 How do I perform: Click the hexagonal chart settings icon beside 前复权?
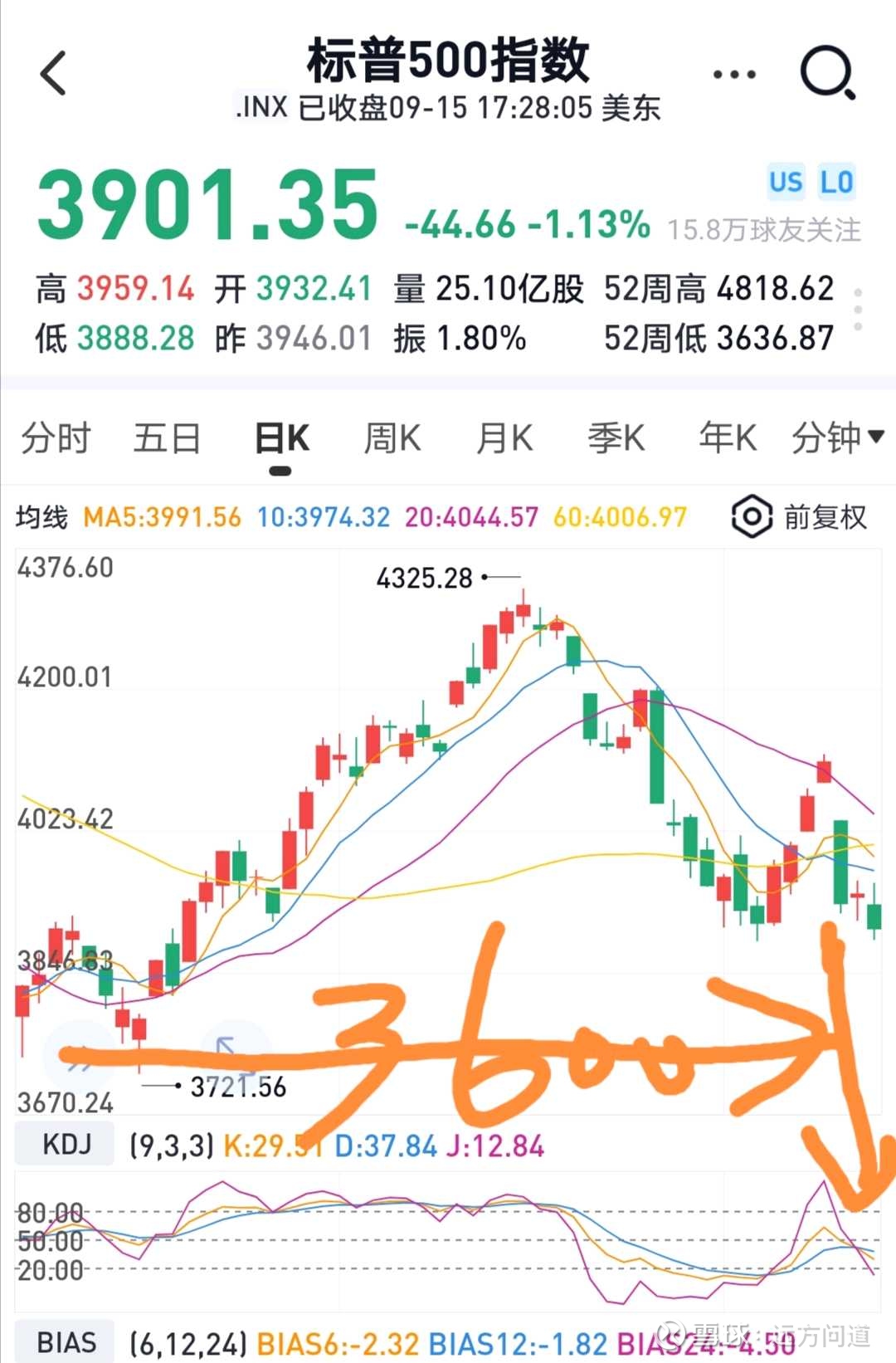[x=751, y=516]
